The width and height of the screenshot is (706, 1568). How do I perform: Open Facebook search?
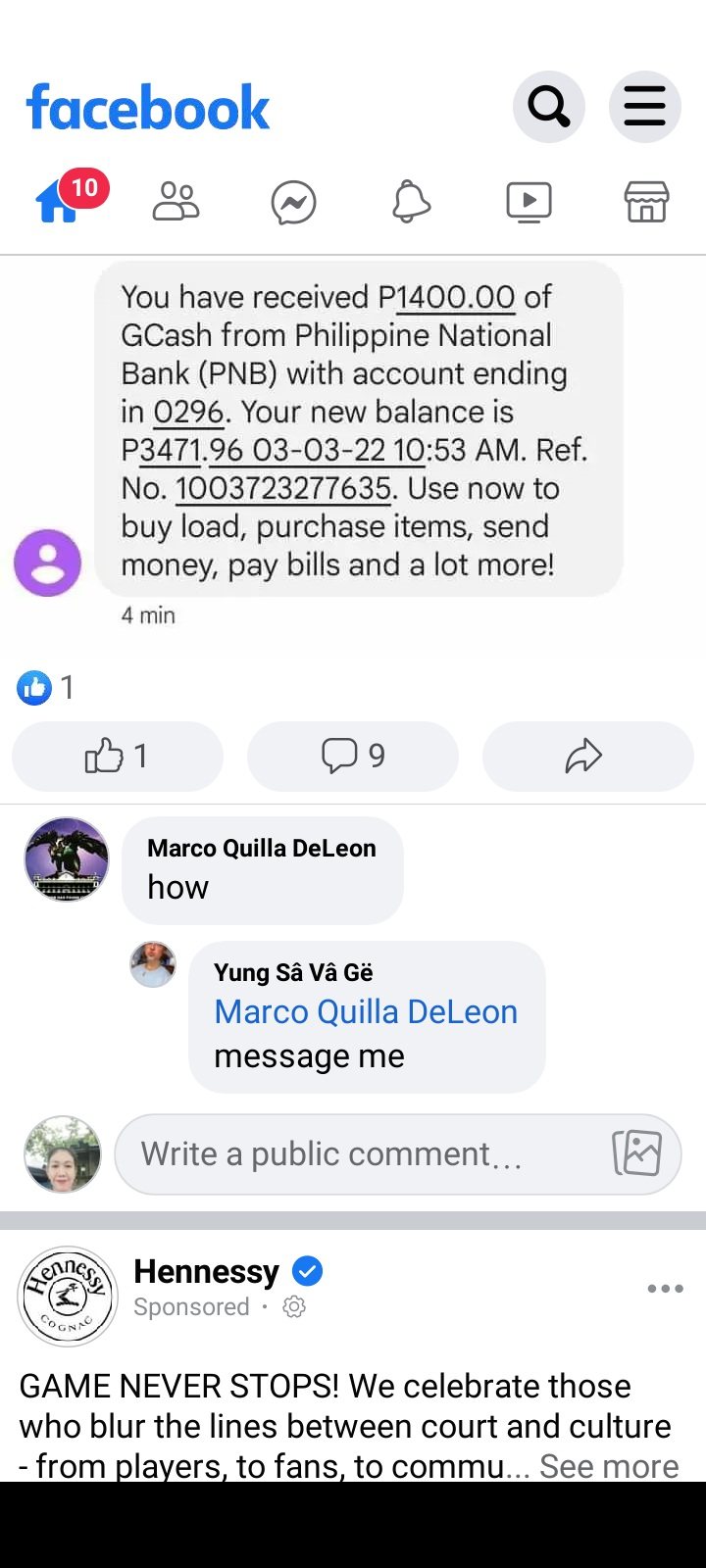[548, 106]
